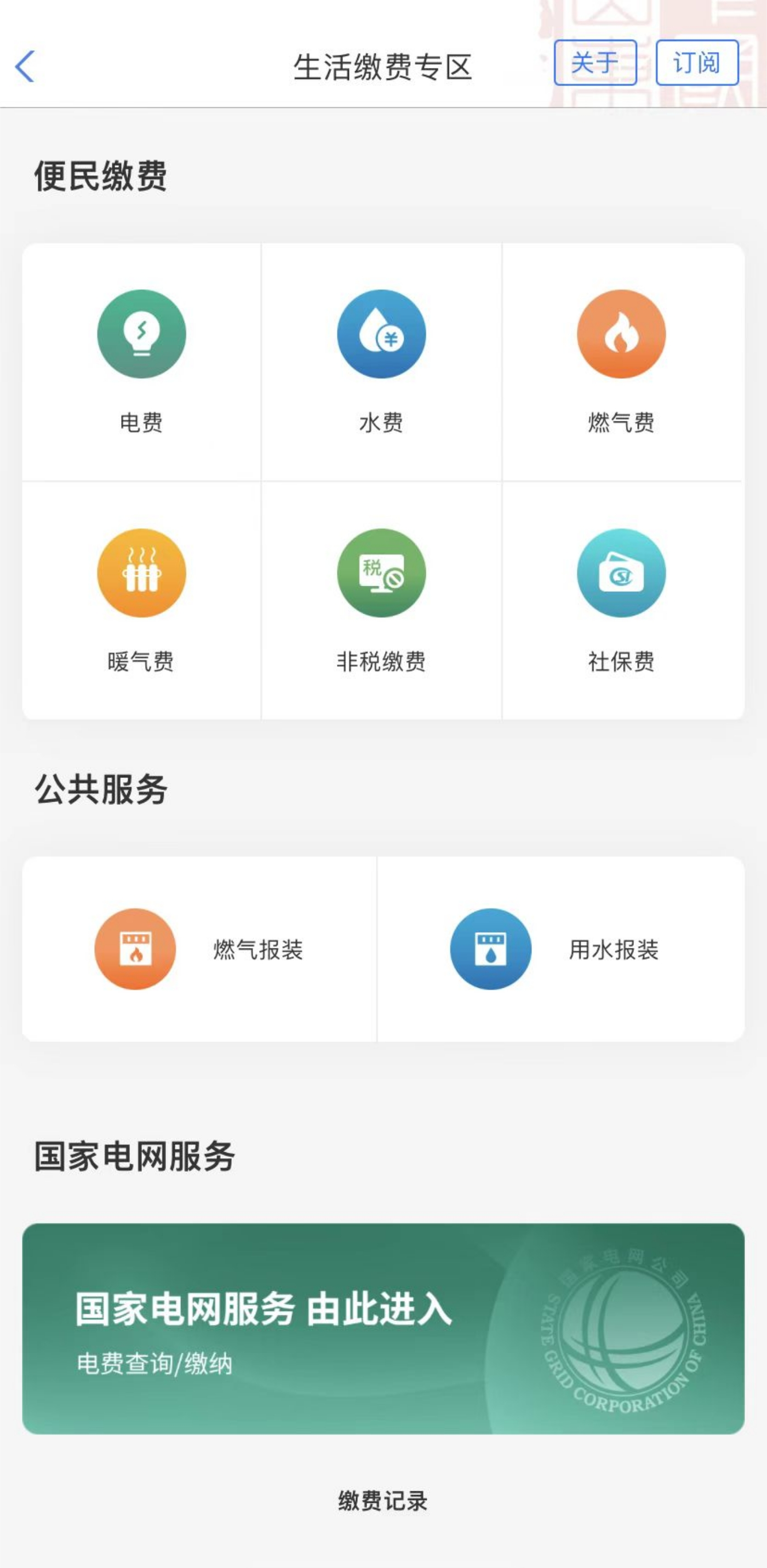This screenshot has width=767, height=1568.
Task: Tap the 订阅 (Subscribe) button
Action: point(696,62)
